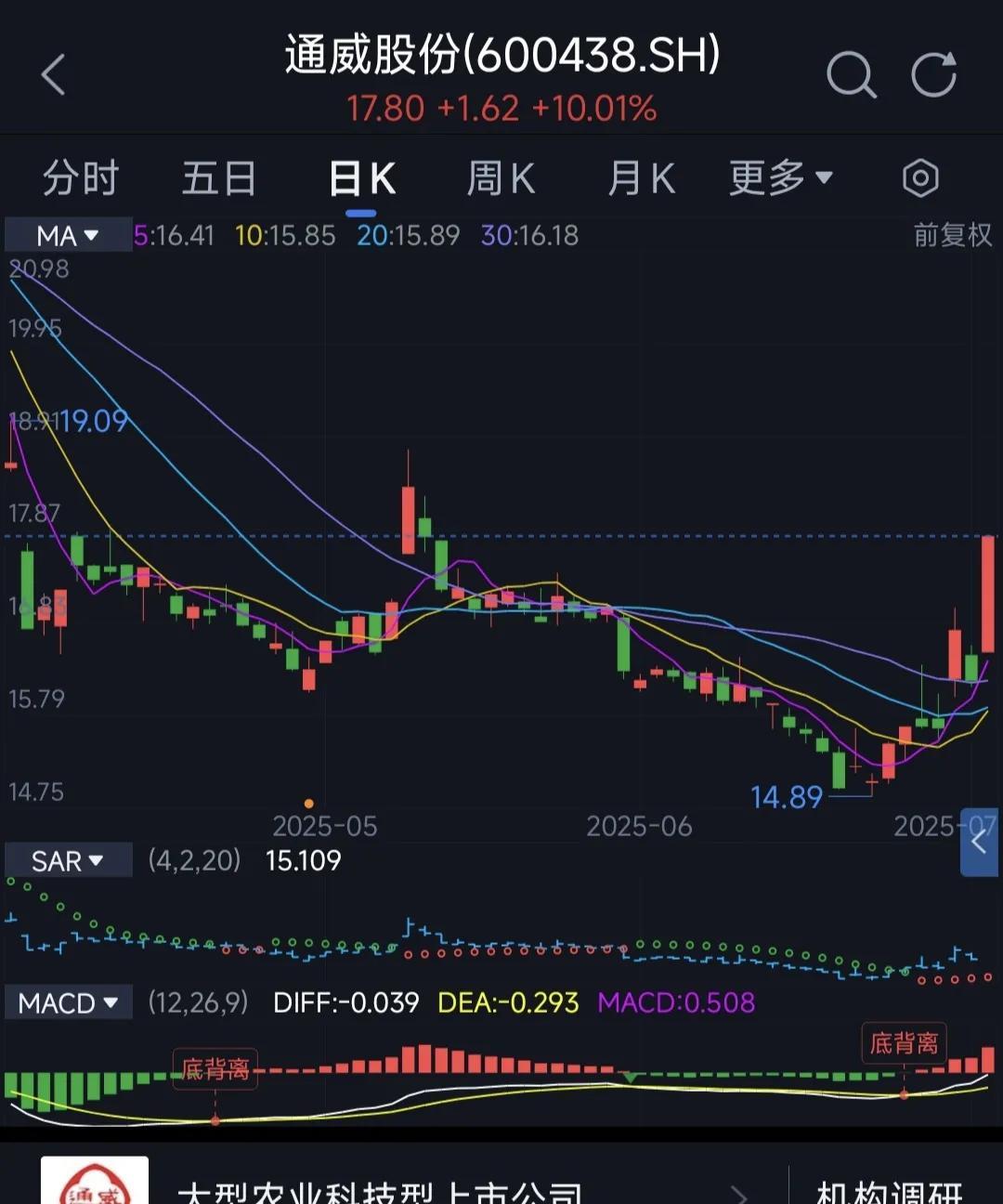The image size is (1003, 1204).
Task: Switch to the 五日 chart tab
Action: (x=219, y=178)
